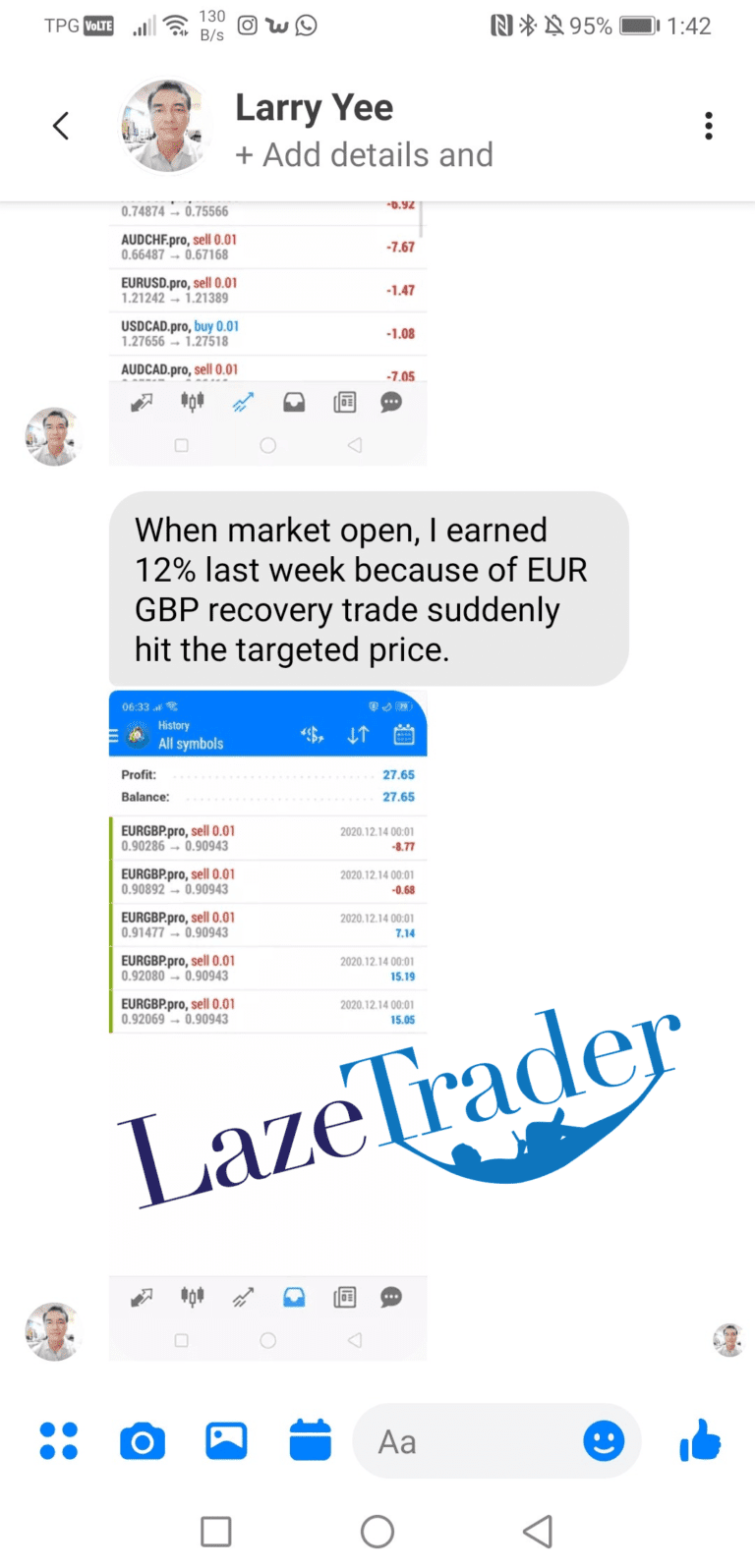Open the emoji smiley picker
This screenshot has height=1568, width=755.
point(604,1441)
